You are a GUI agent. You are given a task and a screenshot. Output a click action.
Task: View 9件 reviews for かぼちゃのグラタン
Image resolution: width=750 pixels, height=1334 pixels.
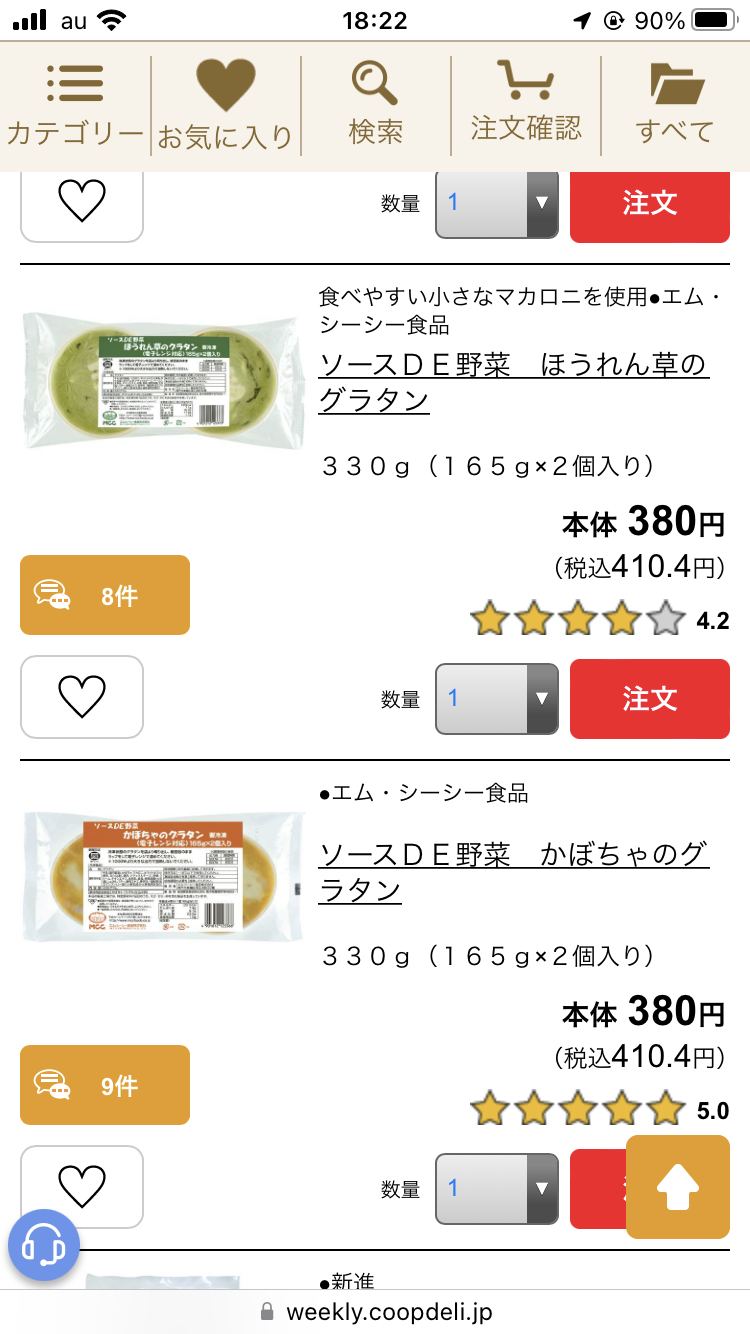tap(105, 1085)
